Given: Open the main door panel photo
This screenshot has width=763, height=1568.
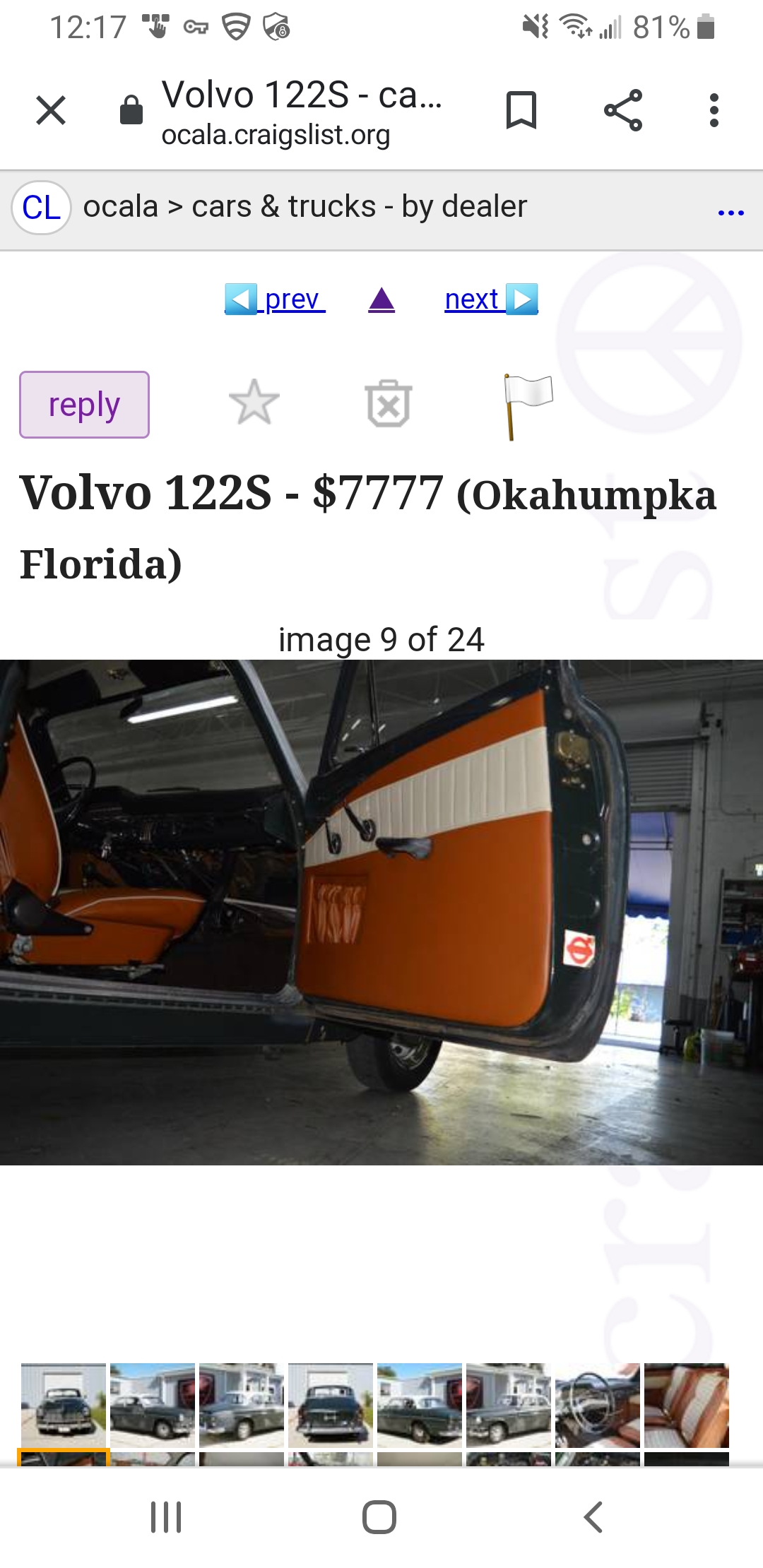Looking at the screenshot, I should coord(381,912).
